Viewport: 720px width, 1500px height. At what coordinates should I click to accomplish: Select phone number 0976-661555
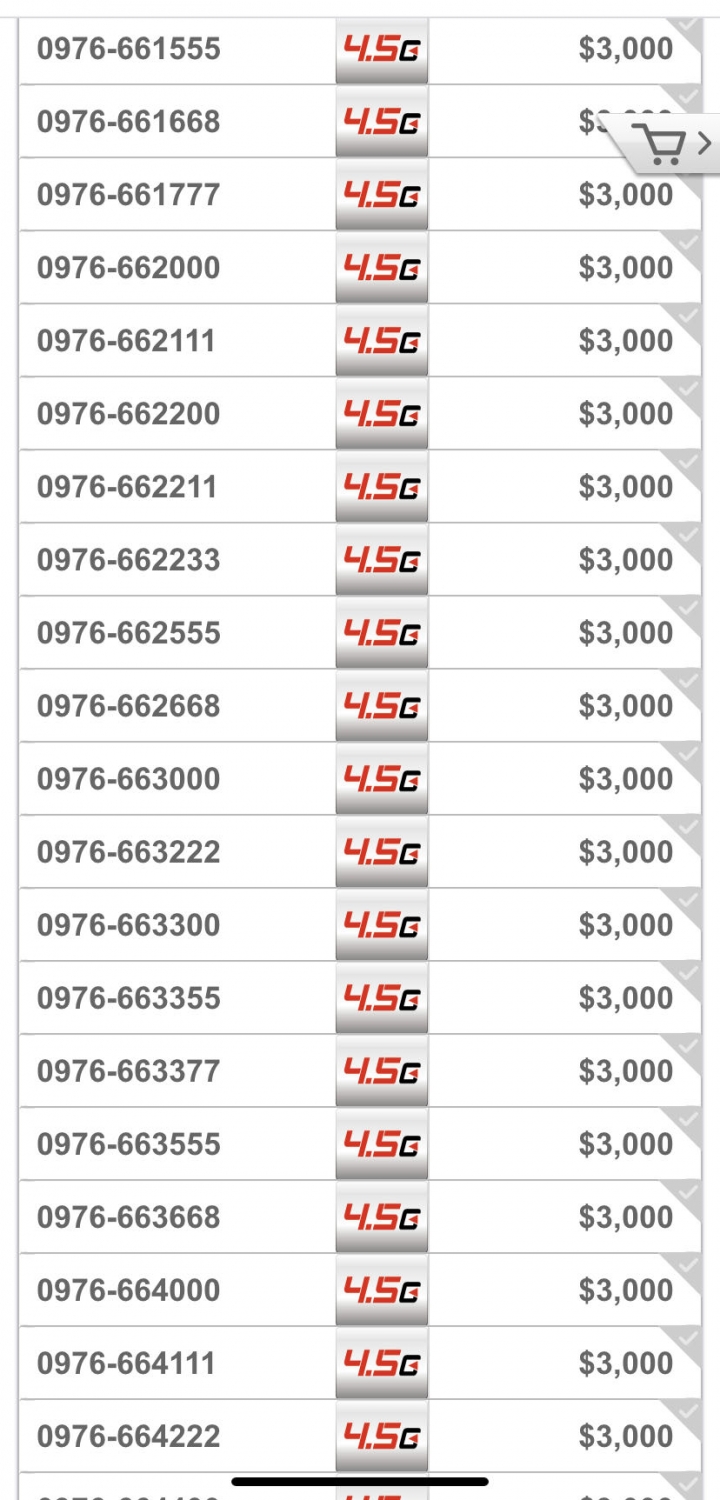[360, 48]
